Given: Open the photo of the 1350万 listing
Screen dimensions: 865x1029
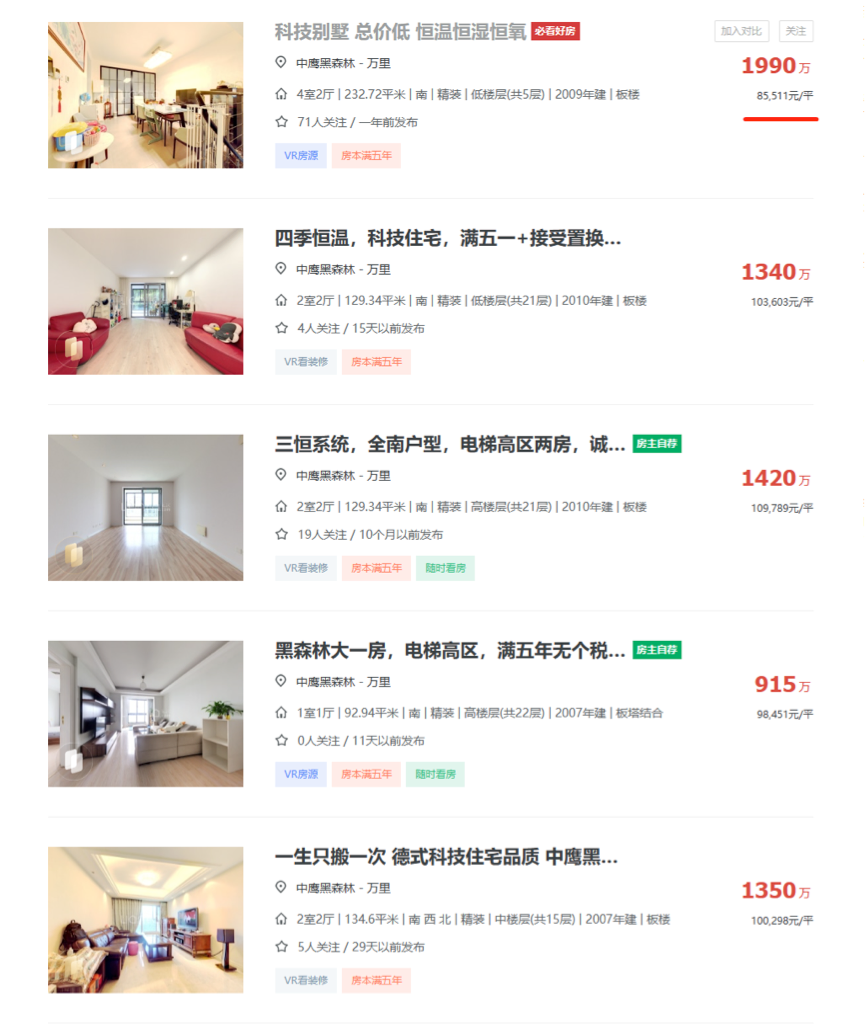Looking at the screenshot, I should [x=145, y=920].
